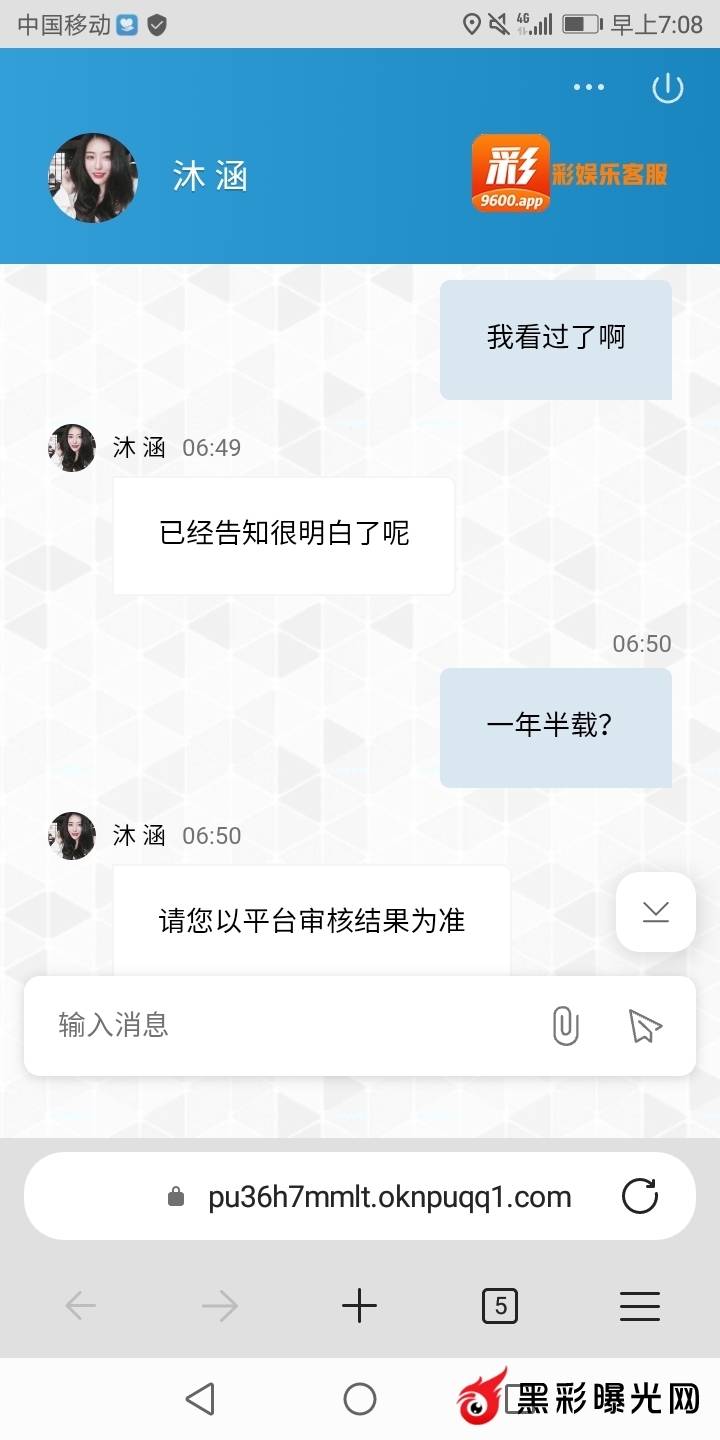Tap the system back button

(x=201, y=1399)
